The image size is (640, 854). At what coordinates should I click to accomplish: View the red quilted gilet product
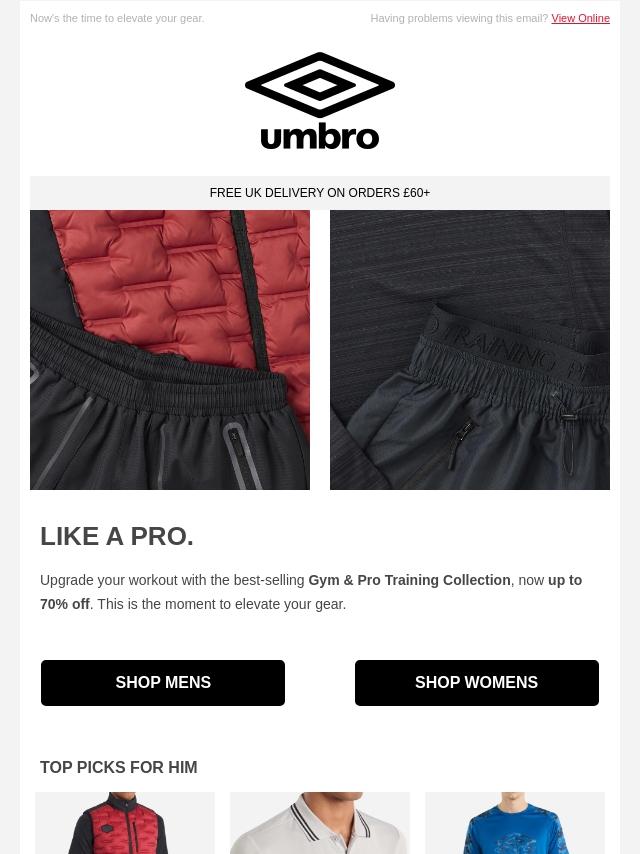(125, 824)
